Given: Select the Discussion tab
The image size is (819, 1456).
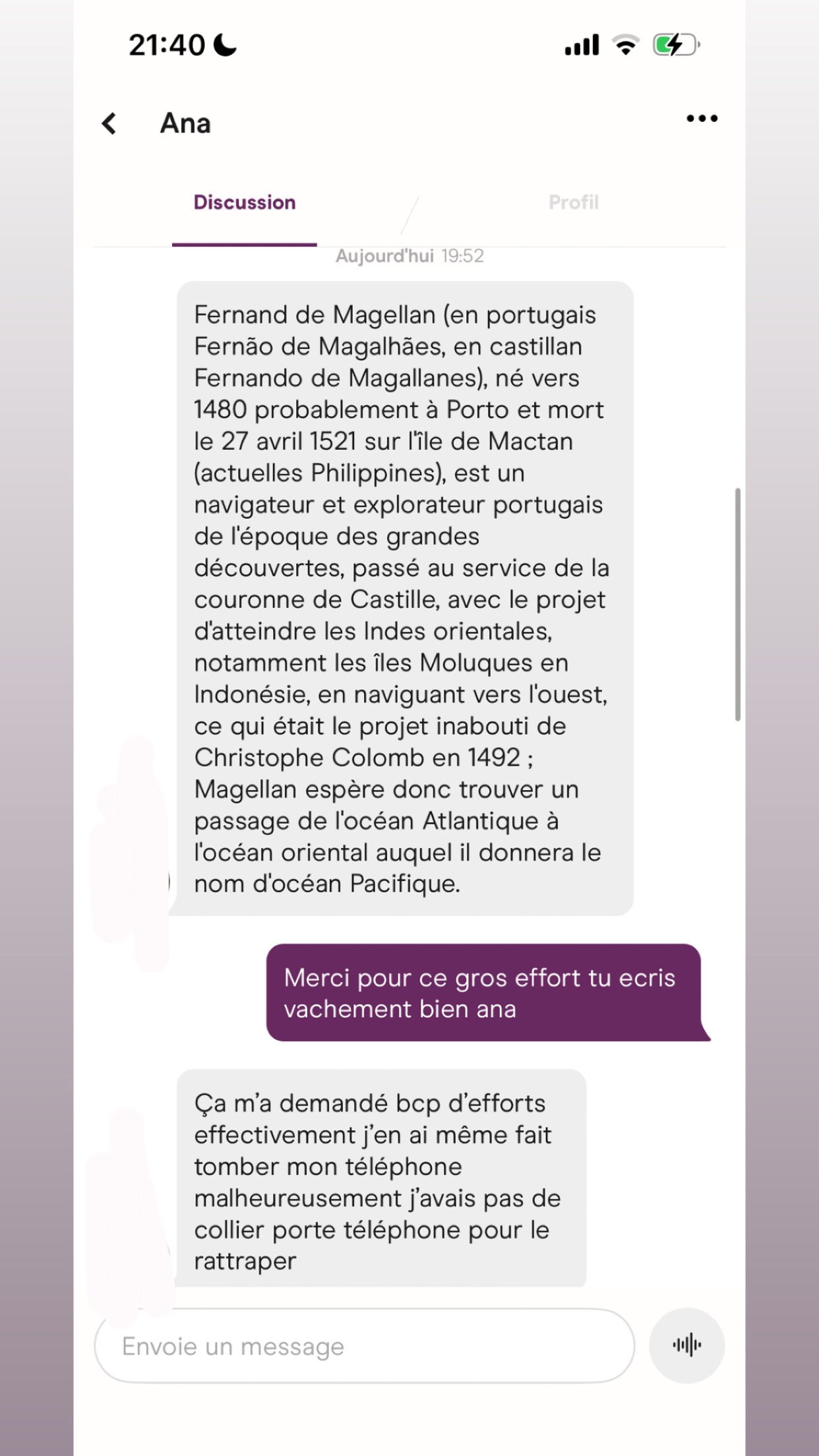Looking at the screenshot, I should pyautogui.click(x=244, y=202).
